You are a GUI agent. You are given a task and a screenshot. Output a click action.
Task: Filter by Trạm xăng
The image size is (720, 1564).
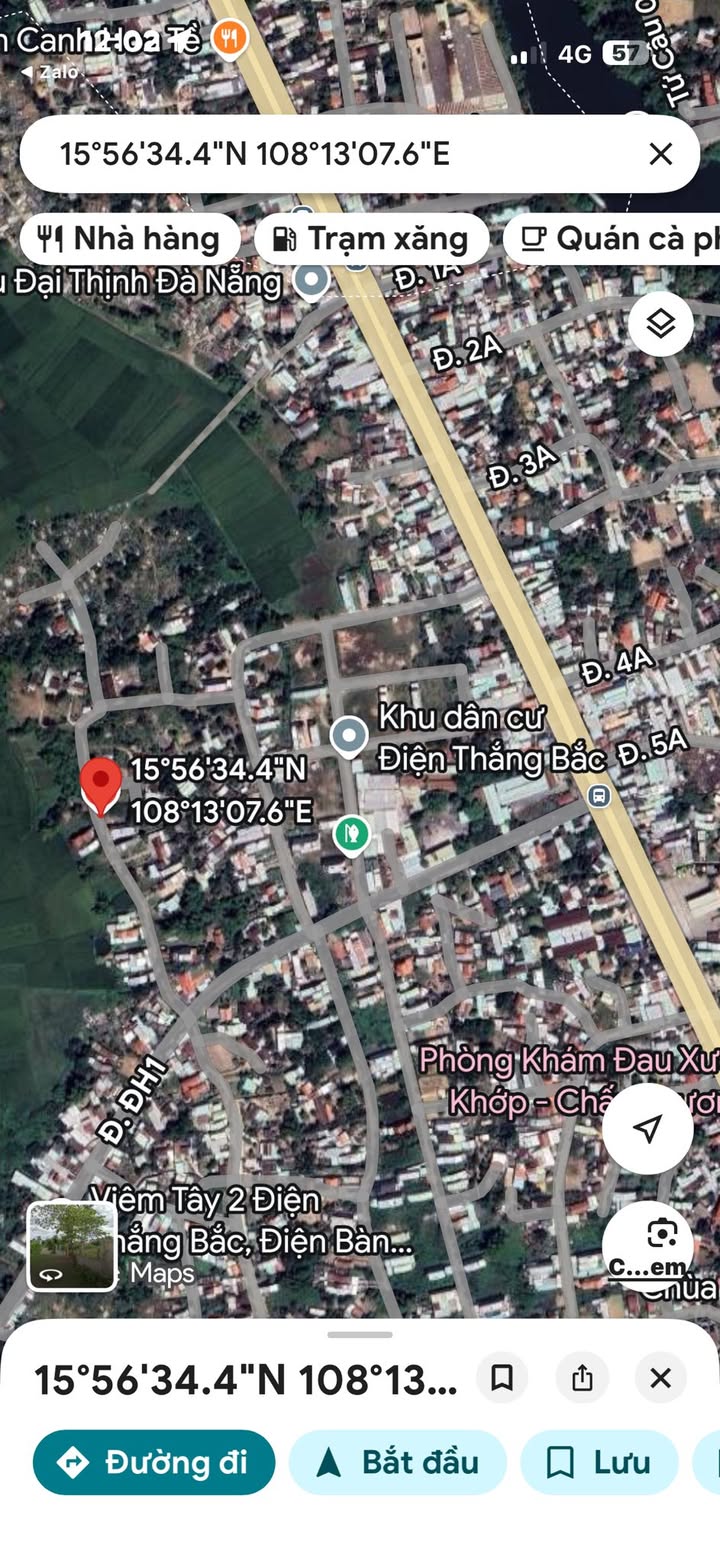(x=371, y=239)
